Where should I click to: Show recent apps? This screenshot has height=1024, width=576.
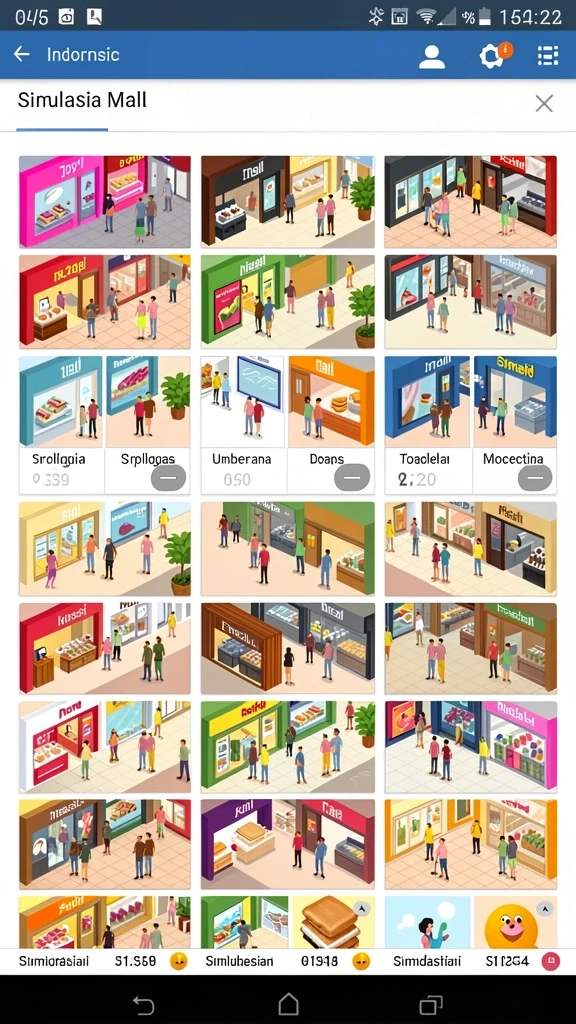coord(431,1004)
